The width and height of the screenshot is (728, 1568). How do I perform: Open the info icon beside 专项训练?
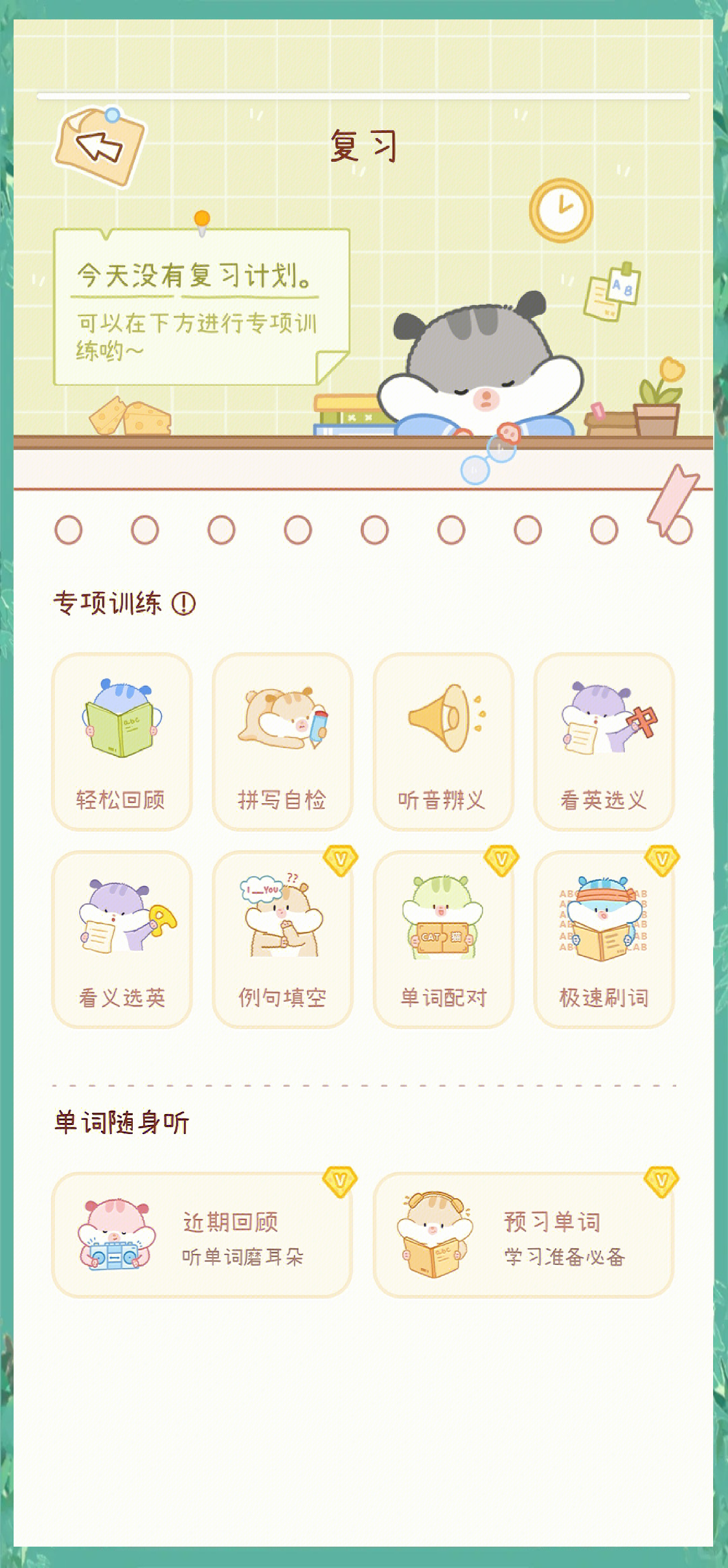pos(183,604)
